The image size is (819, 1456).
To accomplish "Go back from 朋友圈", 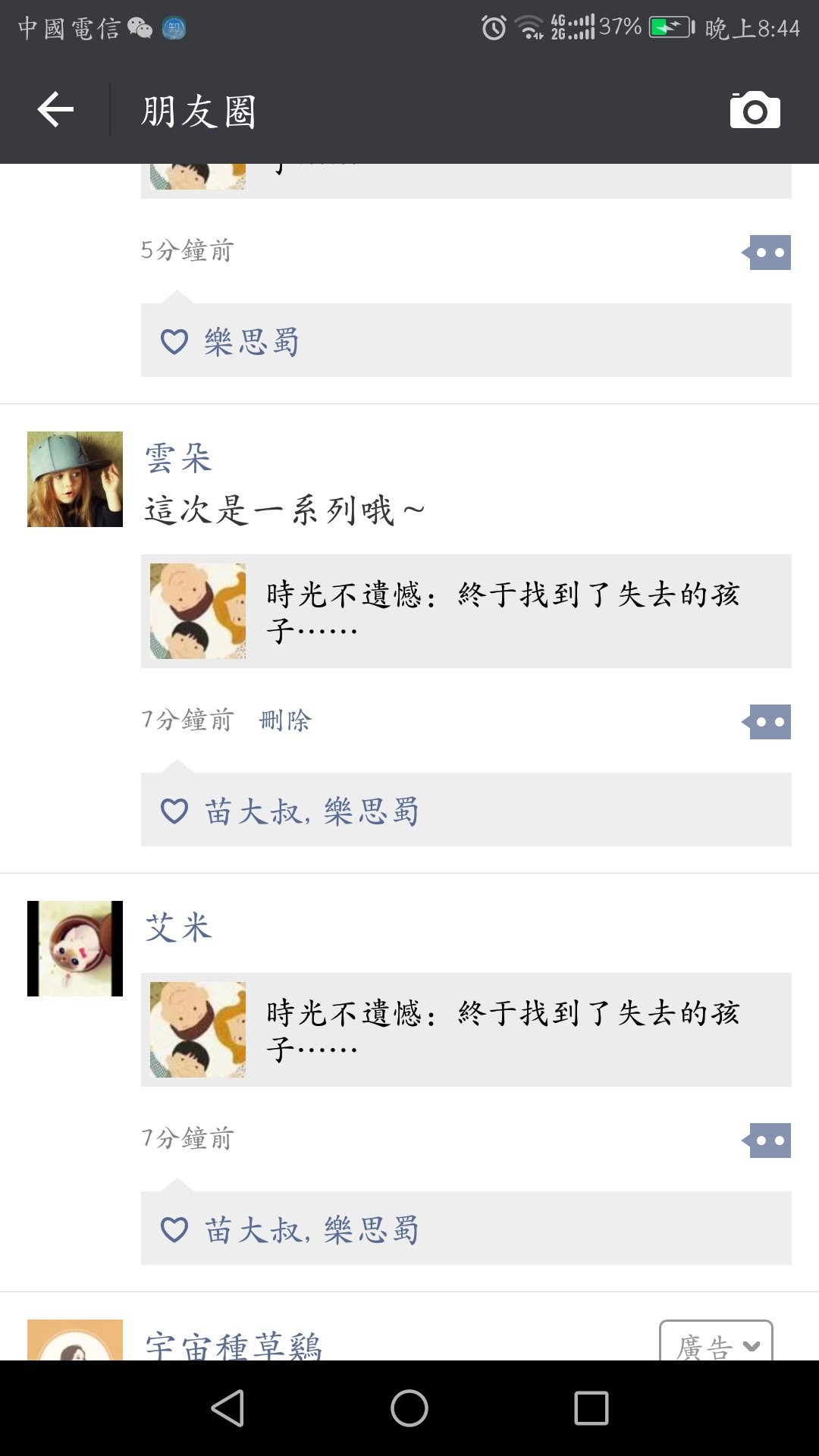I will coord(55,111).
